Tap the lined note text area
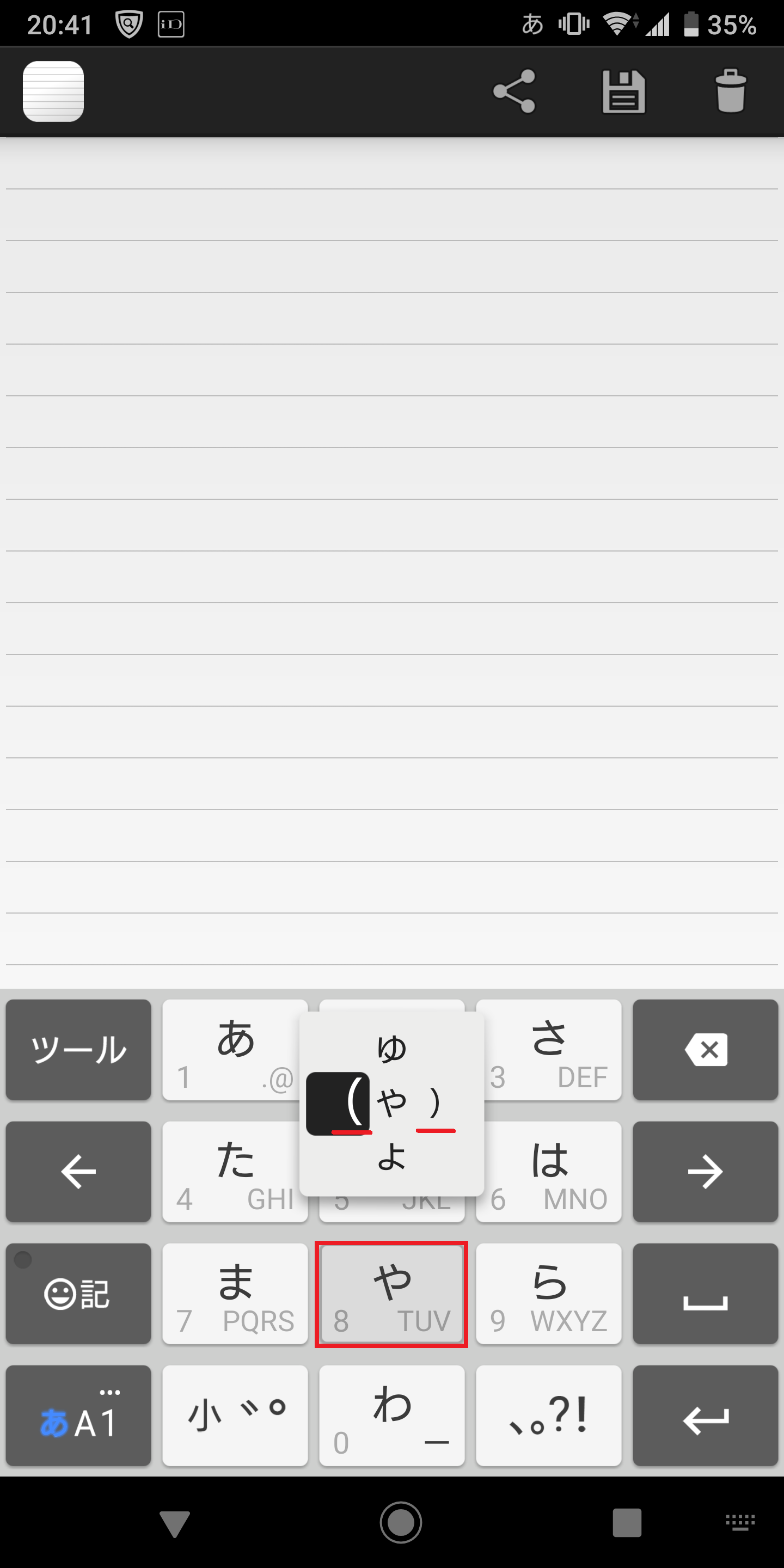 coord(392,548)
